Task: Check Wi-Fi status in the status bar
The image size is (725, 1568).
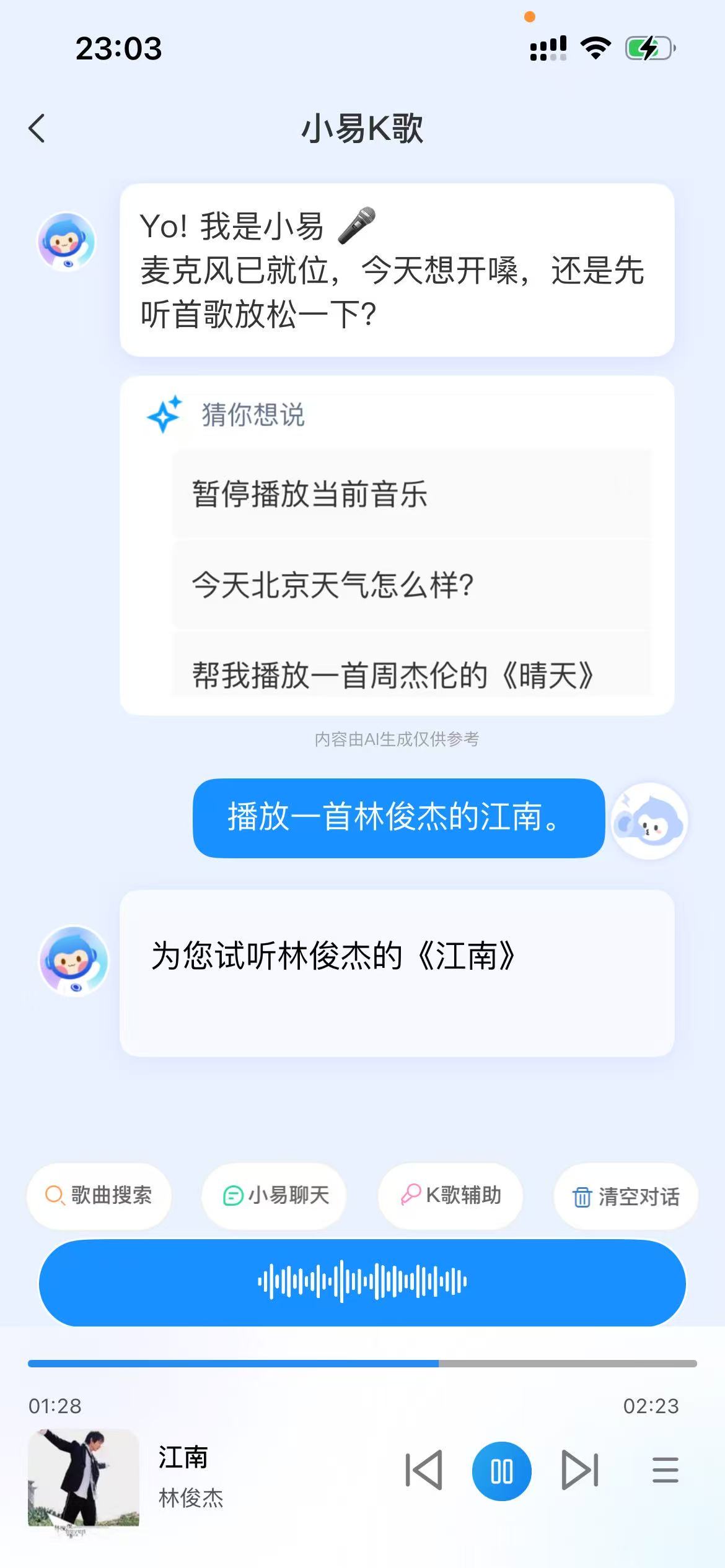Action: click(x=595, y=48)
